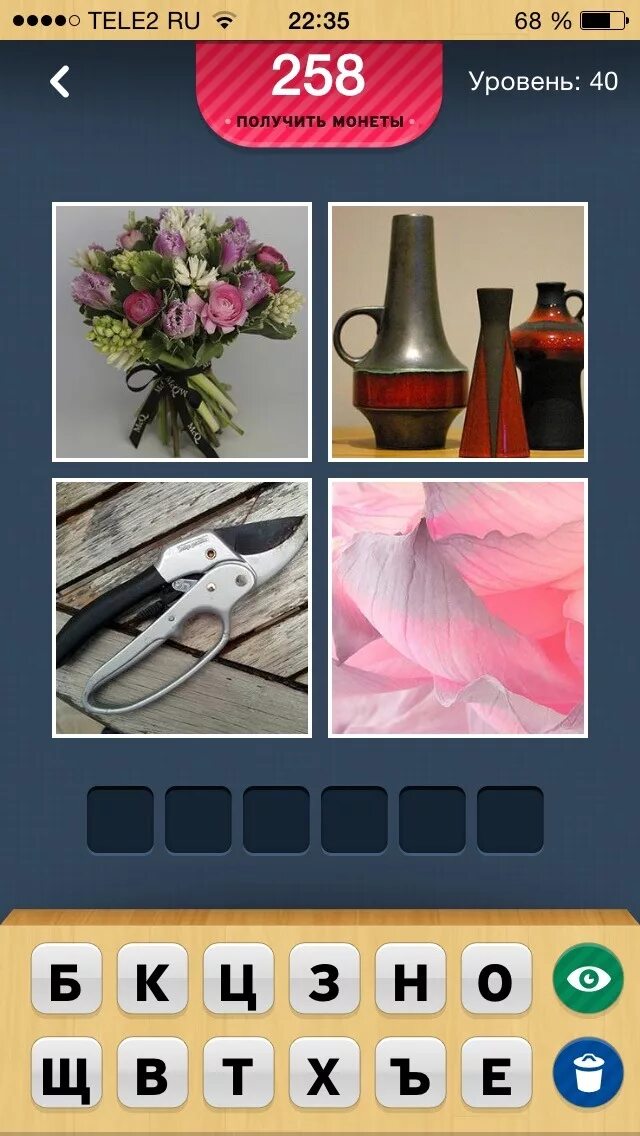Tap the 'Получить монеты' coins banner
Screen dimensions: 640x1136
(x=320, y=93)
